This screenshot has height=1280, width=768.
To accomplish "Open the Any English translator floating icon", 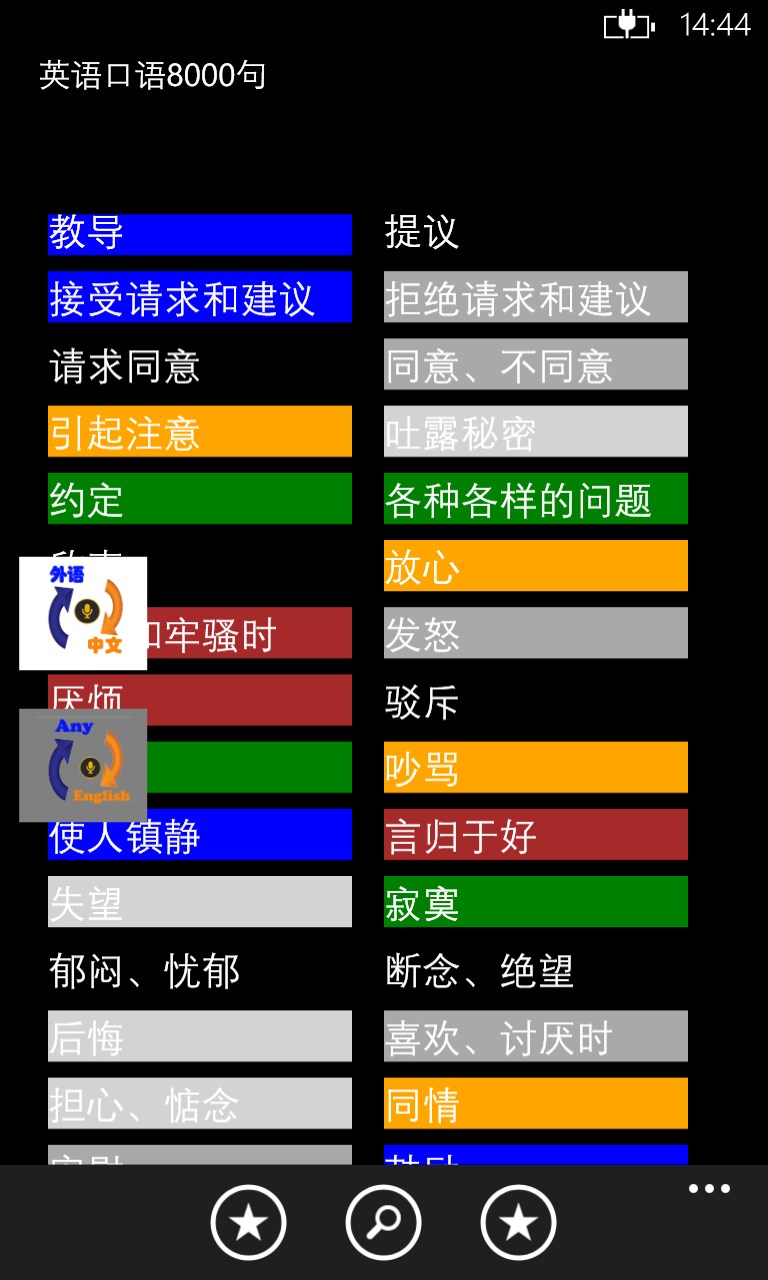I will coord(83,766).
